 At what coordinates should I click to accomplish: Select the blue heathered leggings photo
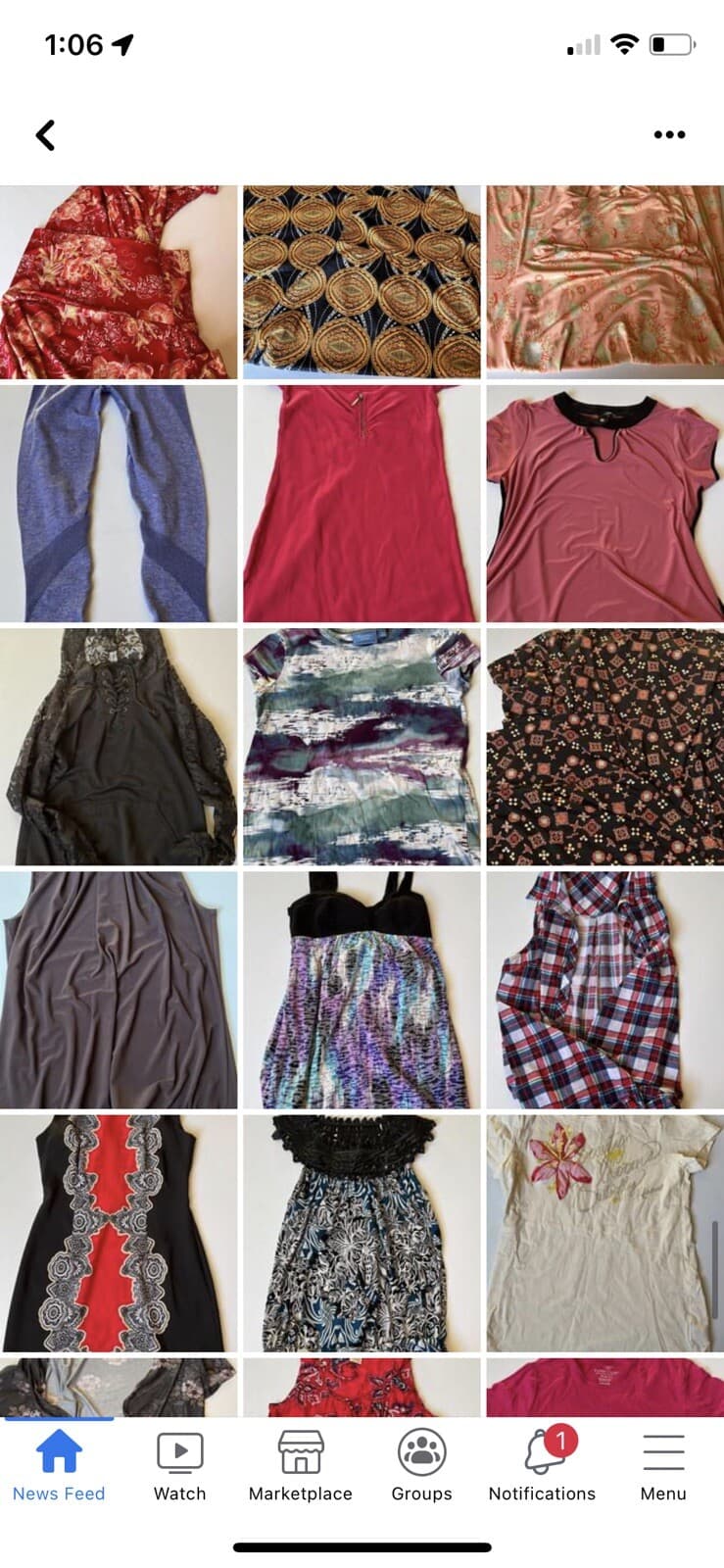[118, 504]
